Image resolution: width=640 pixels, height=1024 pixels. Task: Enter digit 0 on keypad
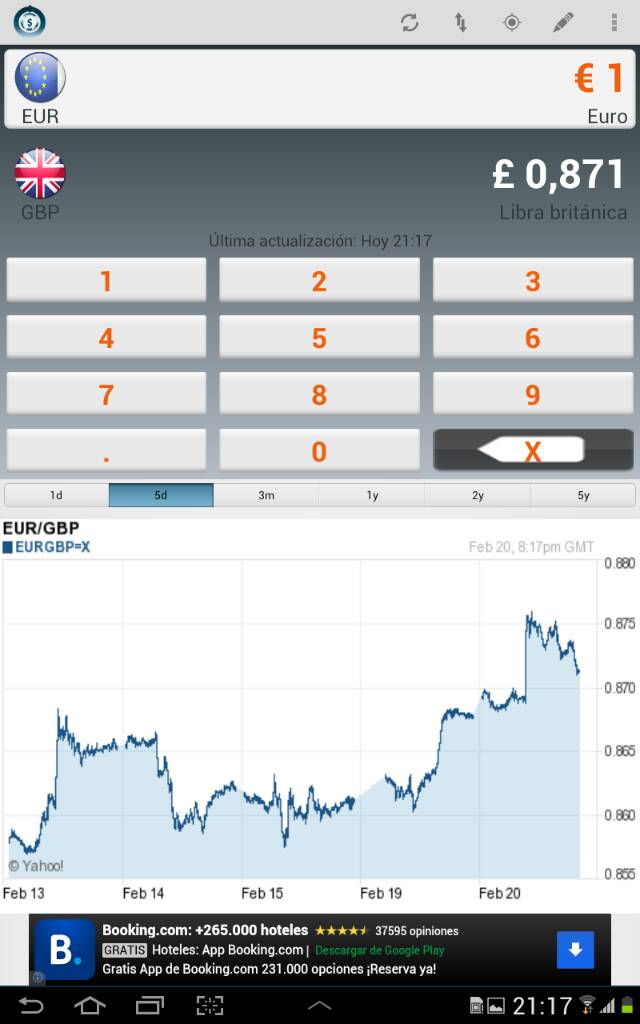point(319,451)
